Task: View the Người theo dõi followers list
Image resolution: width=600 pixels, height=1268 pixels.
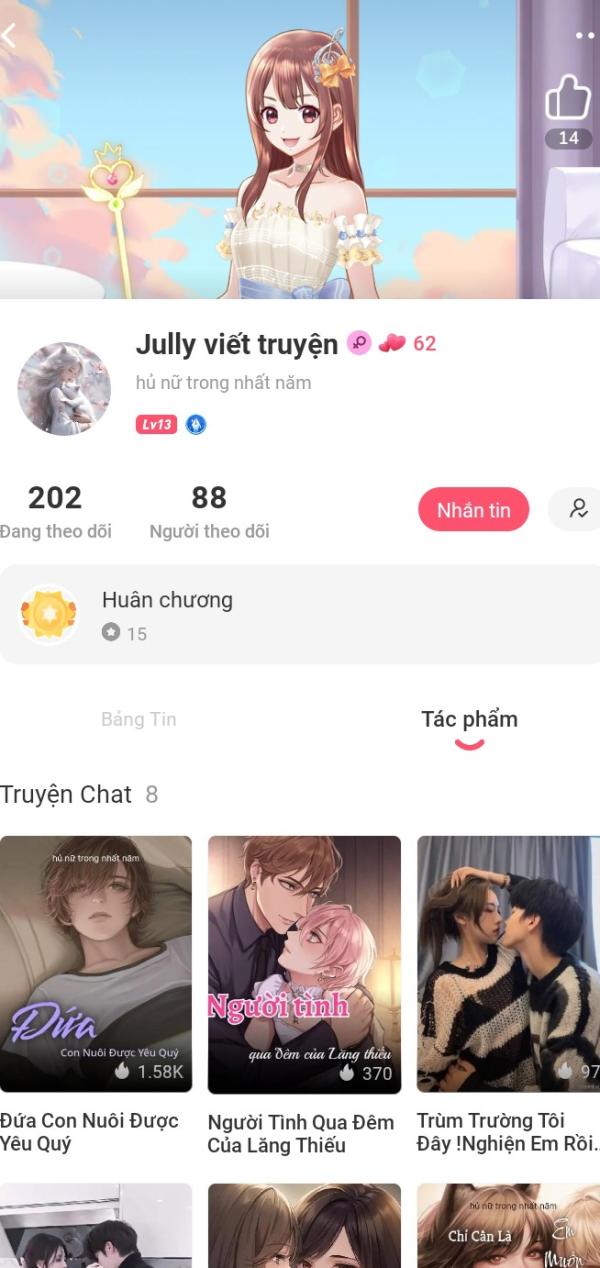Action: click(209, 511)
